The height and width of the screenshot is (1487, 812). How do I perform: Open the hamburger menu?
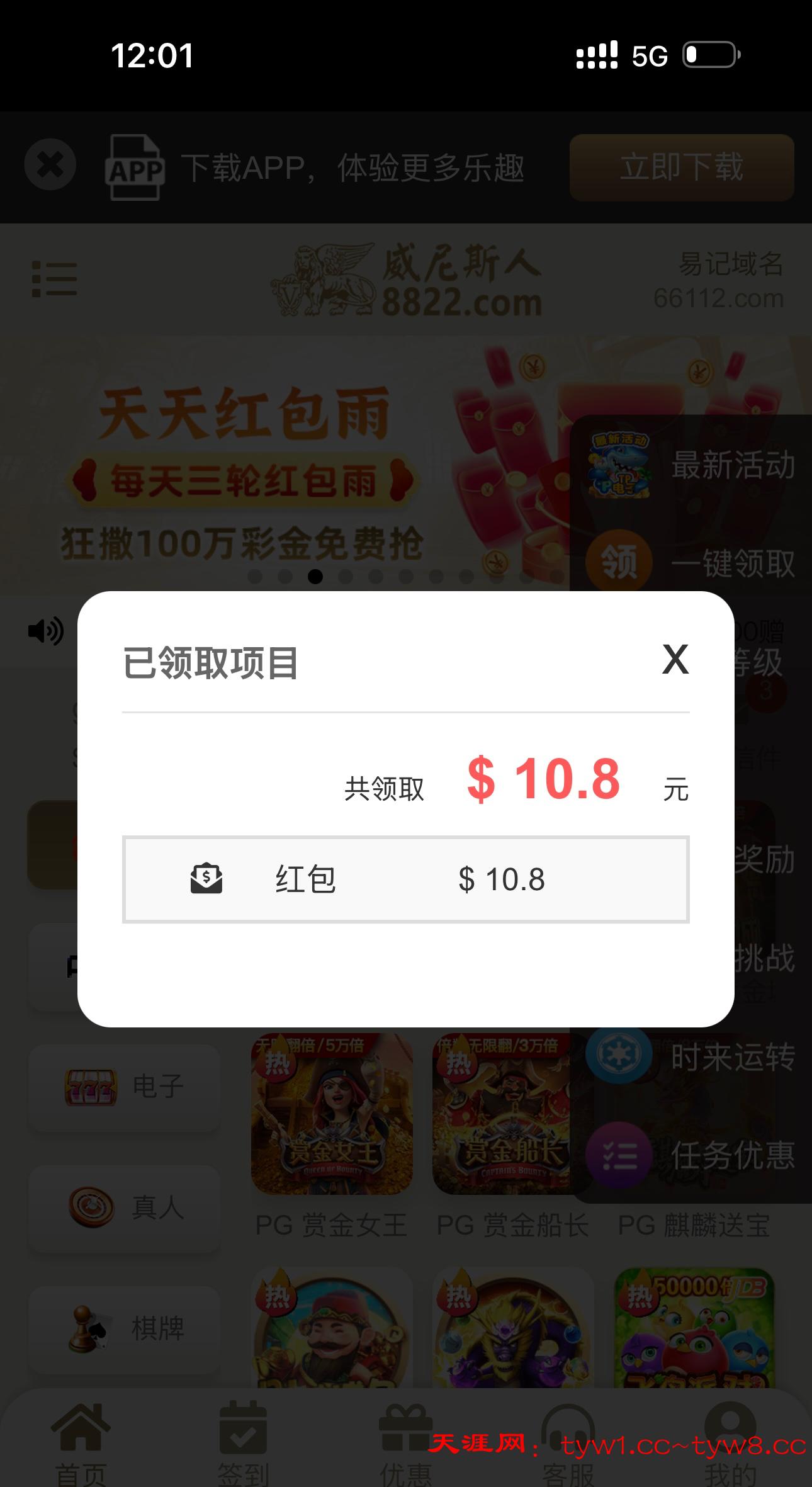click(55, 279)
